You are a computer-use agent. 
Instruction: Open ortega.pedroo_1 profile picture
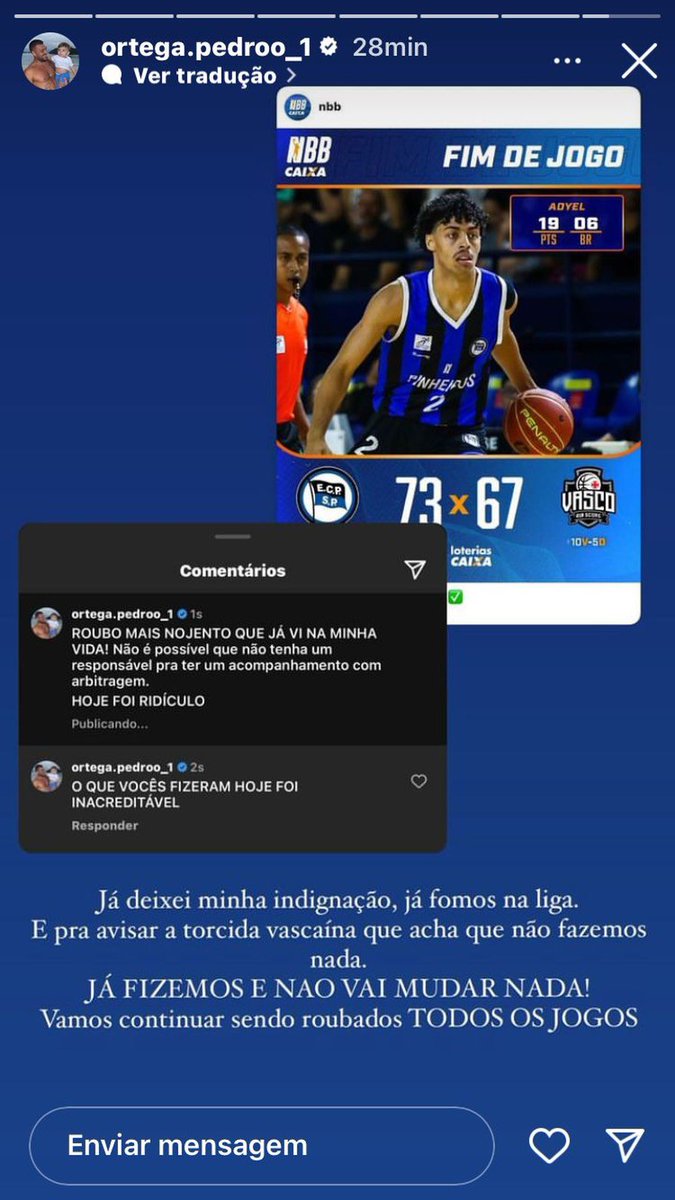[50, 61]
